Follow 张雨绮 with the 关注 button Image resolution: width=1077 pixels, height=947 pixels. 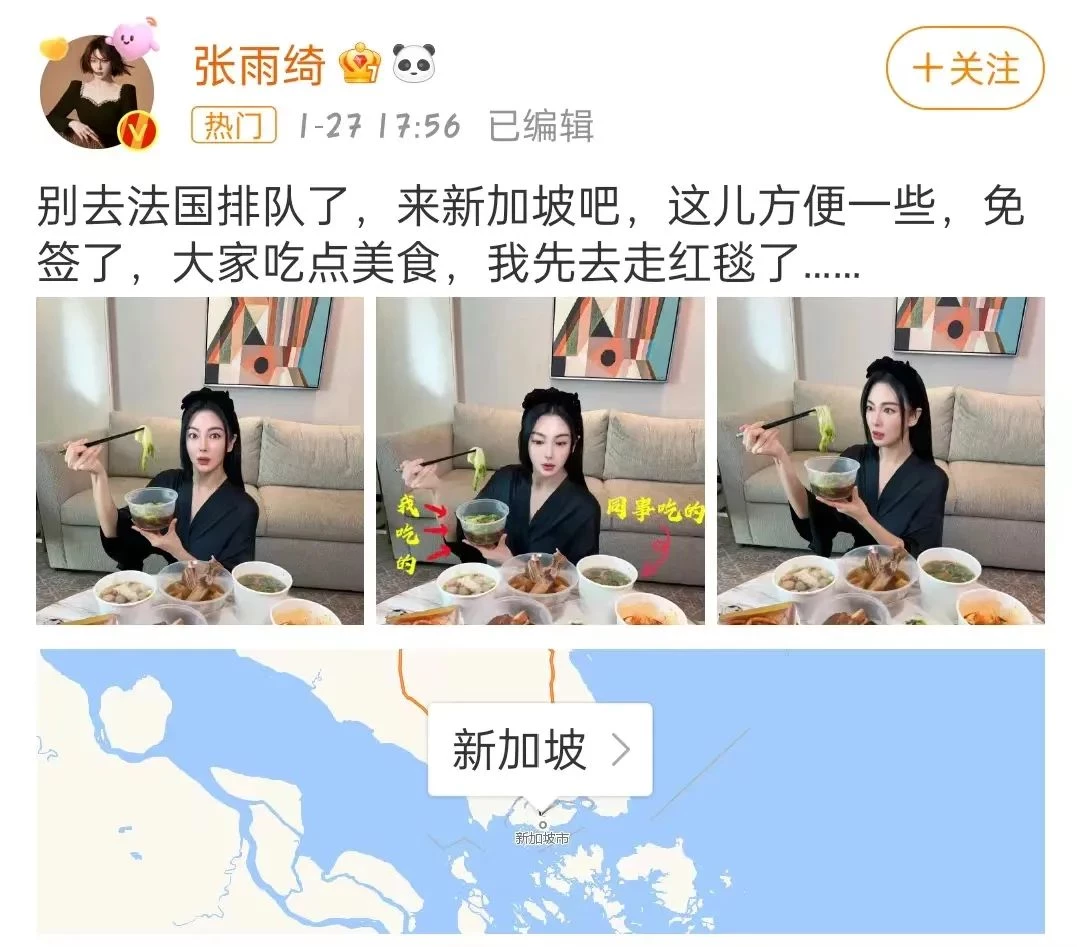(965, 68)
